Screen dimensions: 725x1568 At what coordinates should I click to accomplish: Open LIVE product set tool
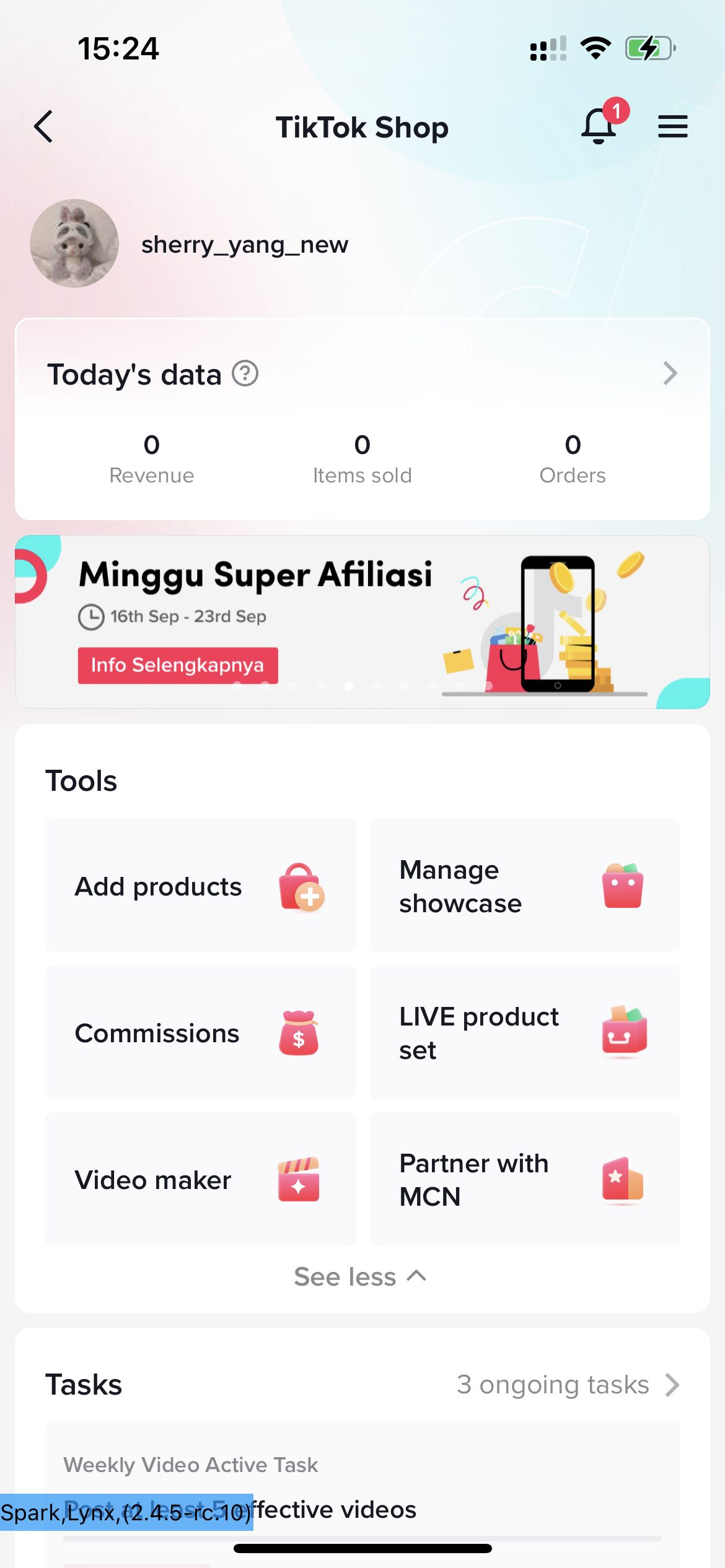click(524, 1032)
